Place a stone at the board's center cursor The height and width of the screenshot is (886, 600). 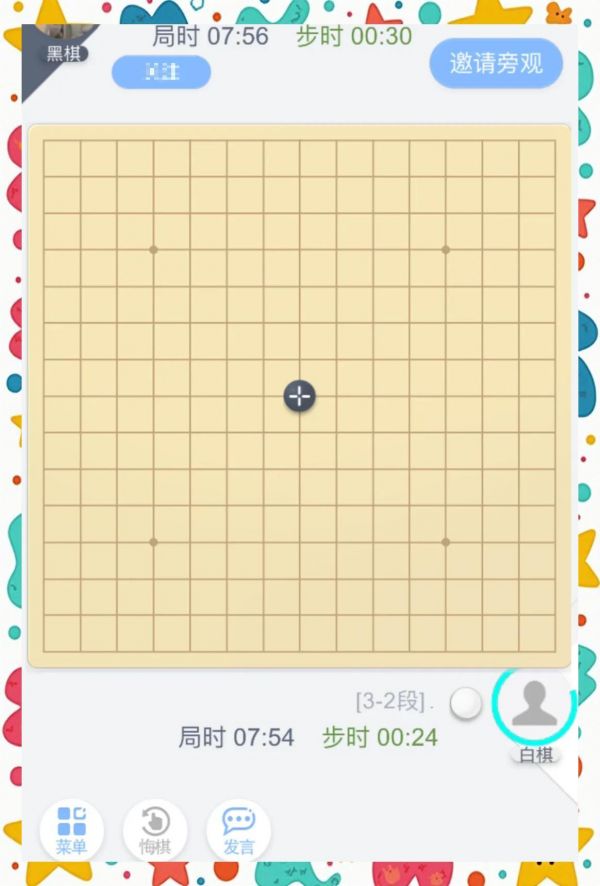click(299, 396)
